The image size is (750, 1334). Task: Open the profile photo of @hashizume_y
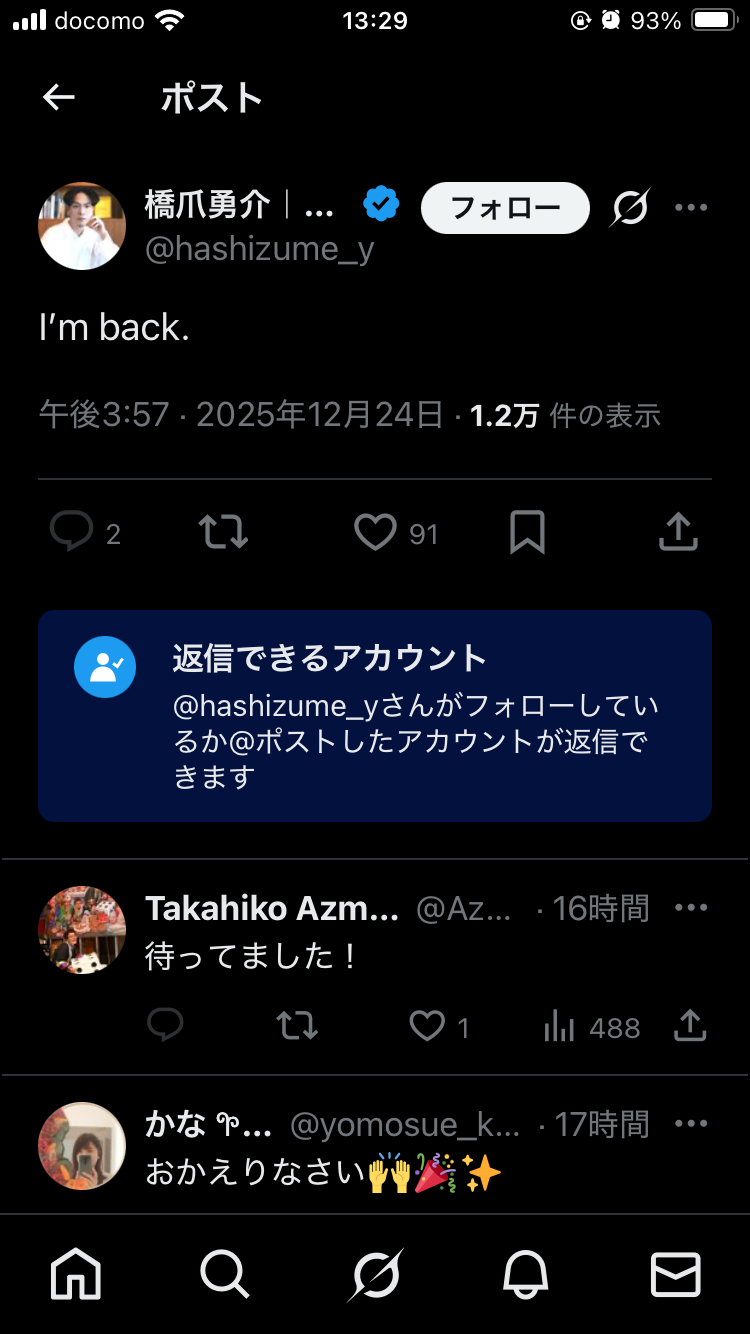pos(82,226)
